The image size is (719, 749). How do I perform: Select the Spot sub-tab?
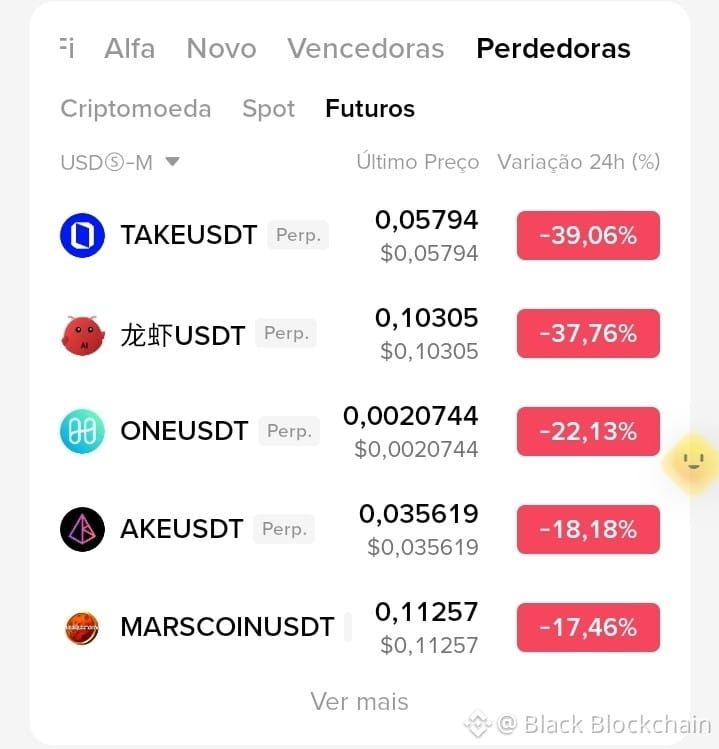pos(268,108)
